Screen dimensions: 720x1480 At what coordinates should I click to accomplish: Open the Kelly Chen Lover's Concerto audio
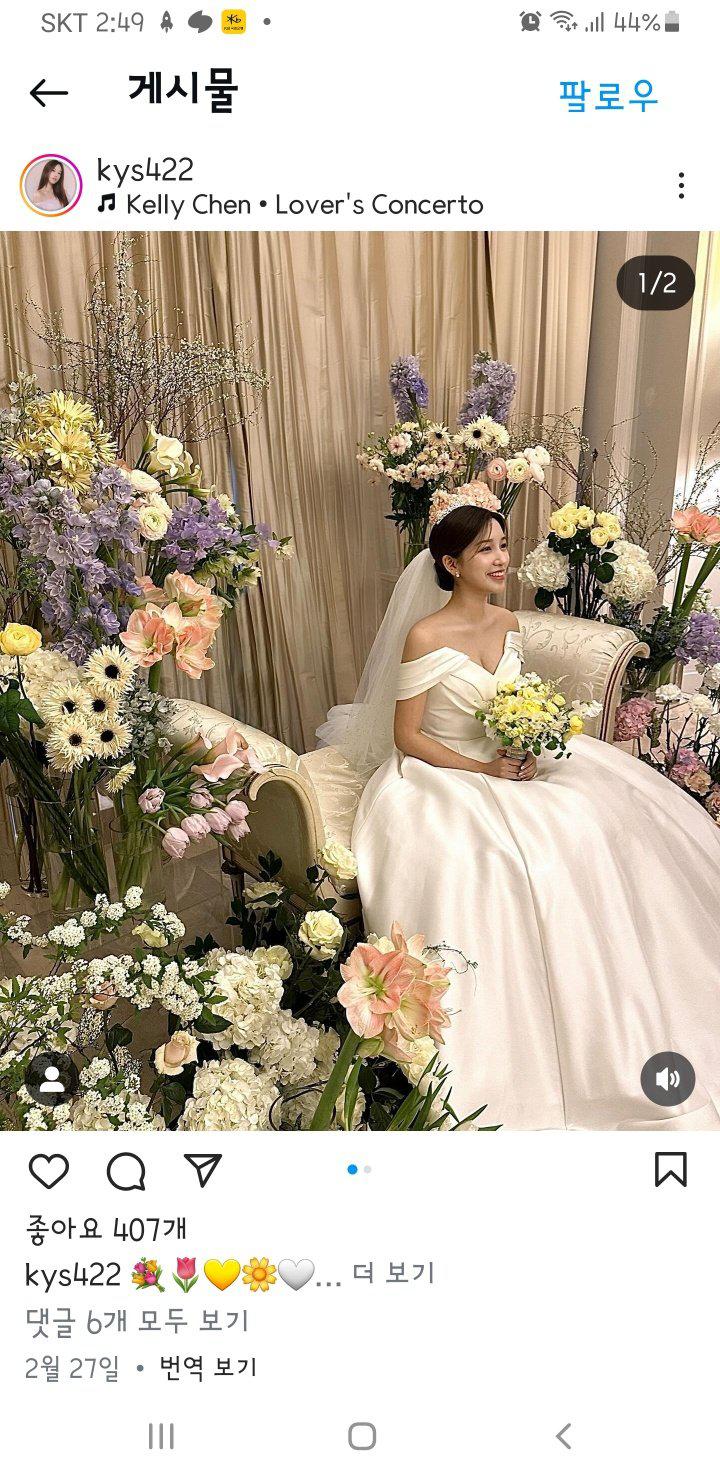pos(290,205)
